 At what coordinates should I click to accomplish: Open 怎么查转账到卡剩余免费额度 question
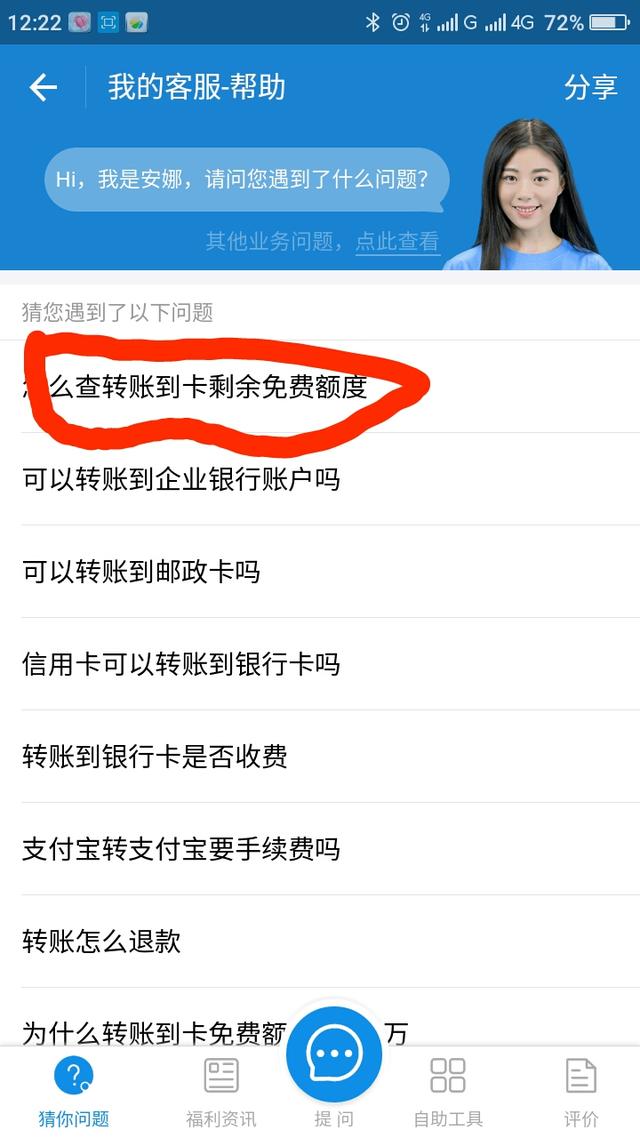tap(200, 387)
